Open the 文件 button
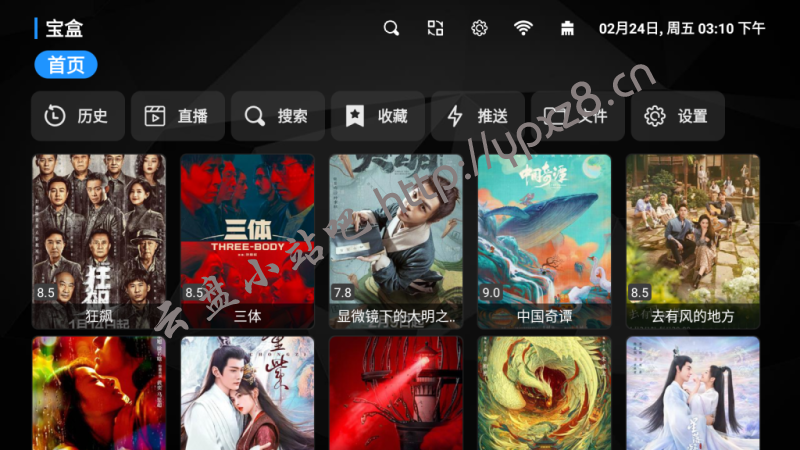This screenshot has height=450, width=800. [577, 116]
